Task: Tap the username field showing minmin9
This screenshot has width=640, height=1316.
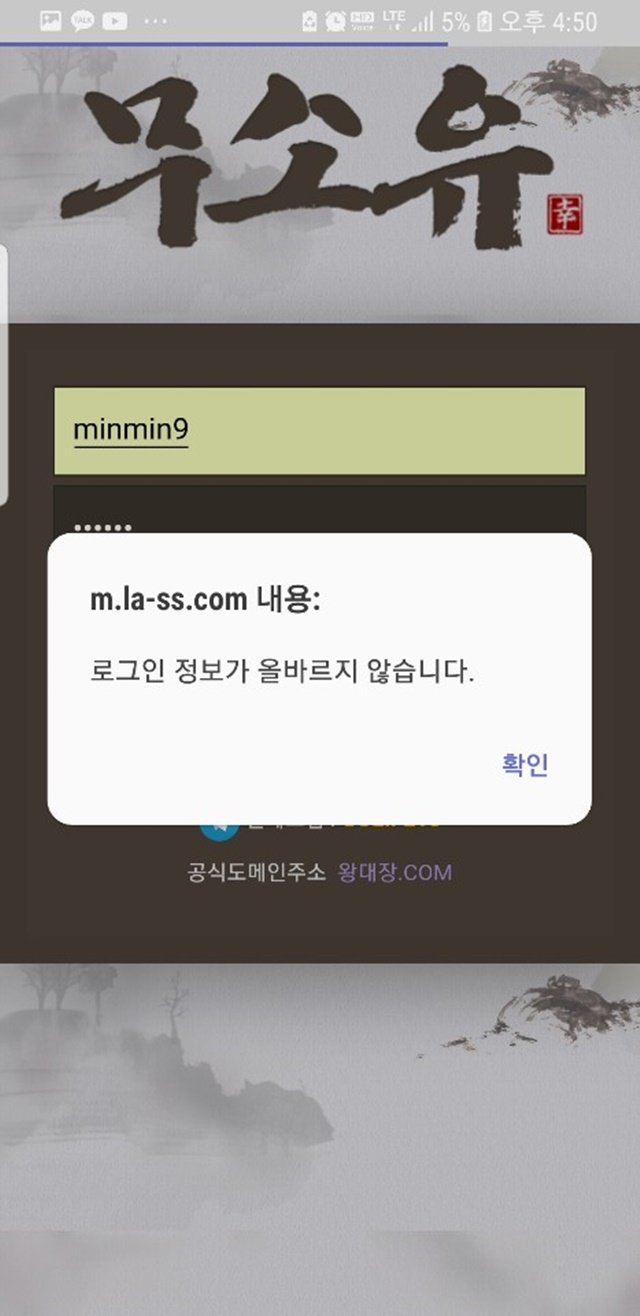Action: [319, 431]
